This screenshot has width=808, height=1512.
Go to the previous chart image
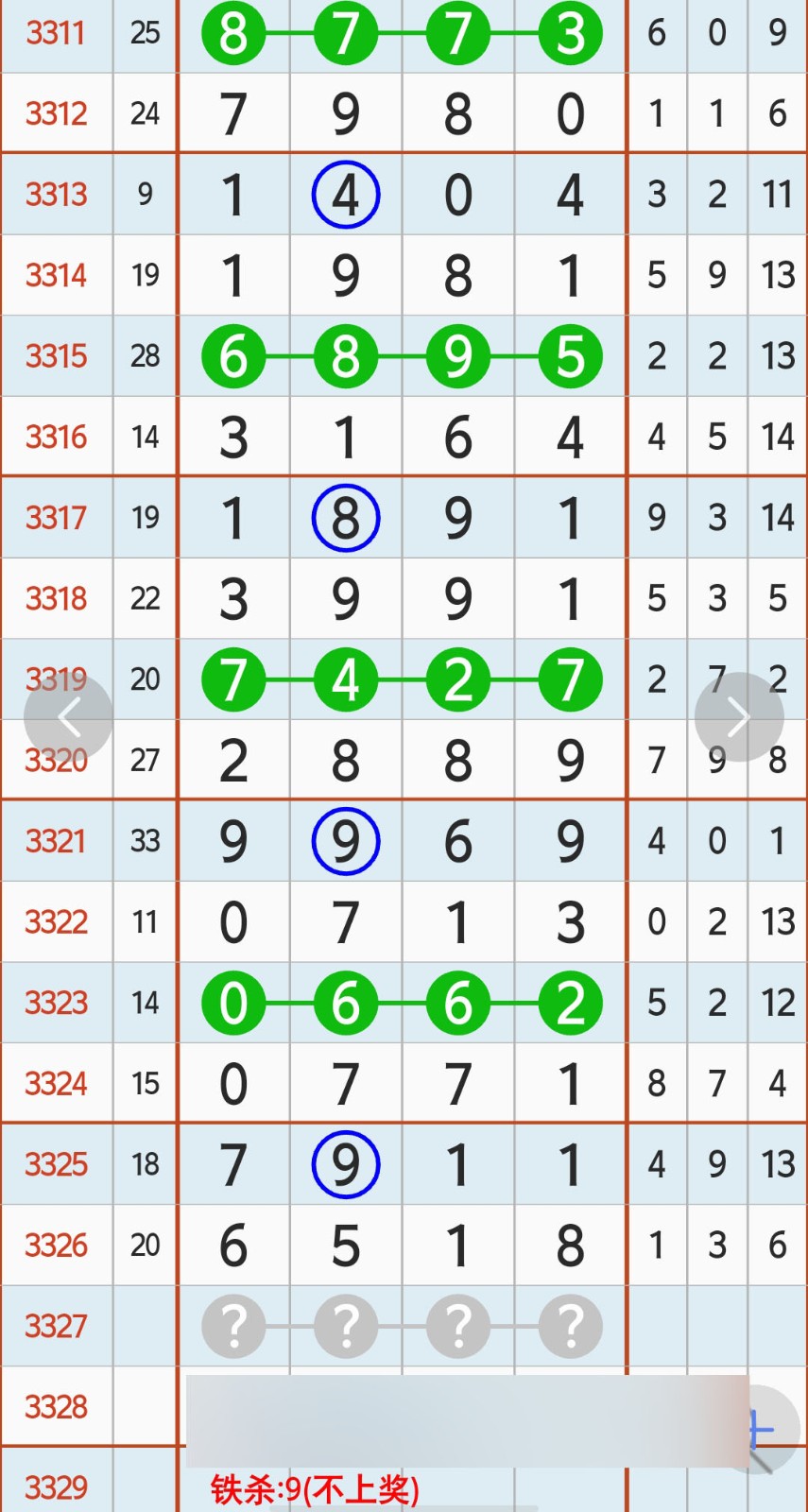coord(68,717)
